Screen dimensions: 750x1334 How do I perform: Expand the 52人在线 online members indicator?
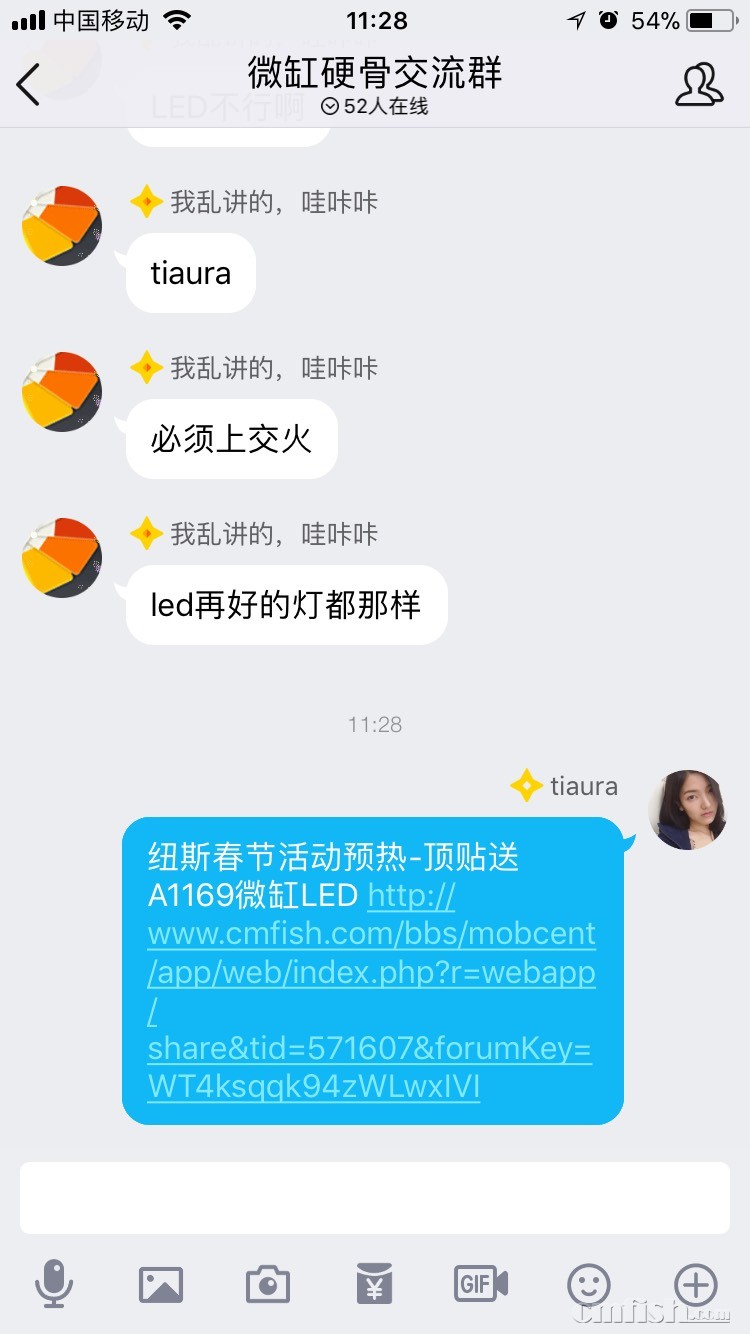point(375,106)
